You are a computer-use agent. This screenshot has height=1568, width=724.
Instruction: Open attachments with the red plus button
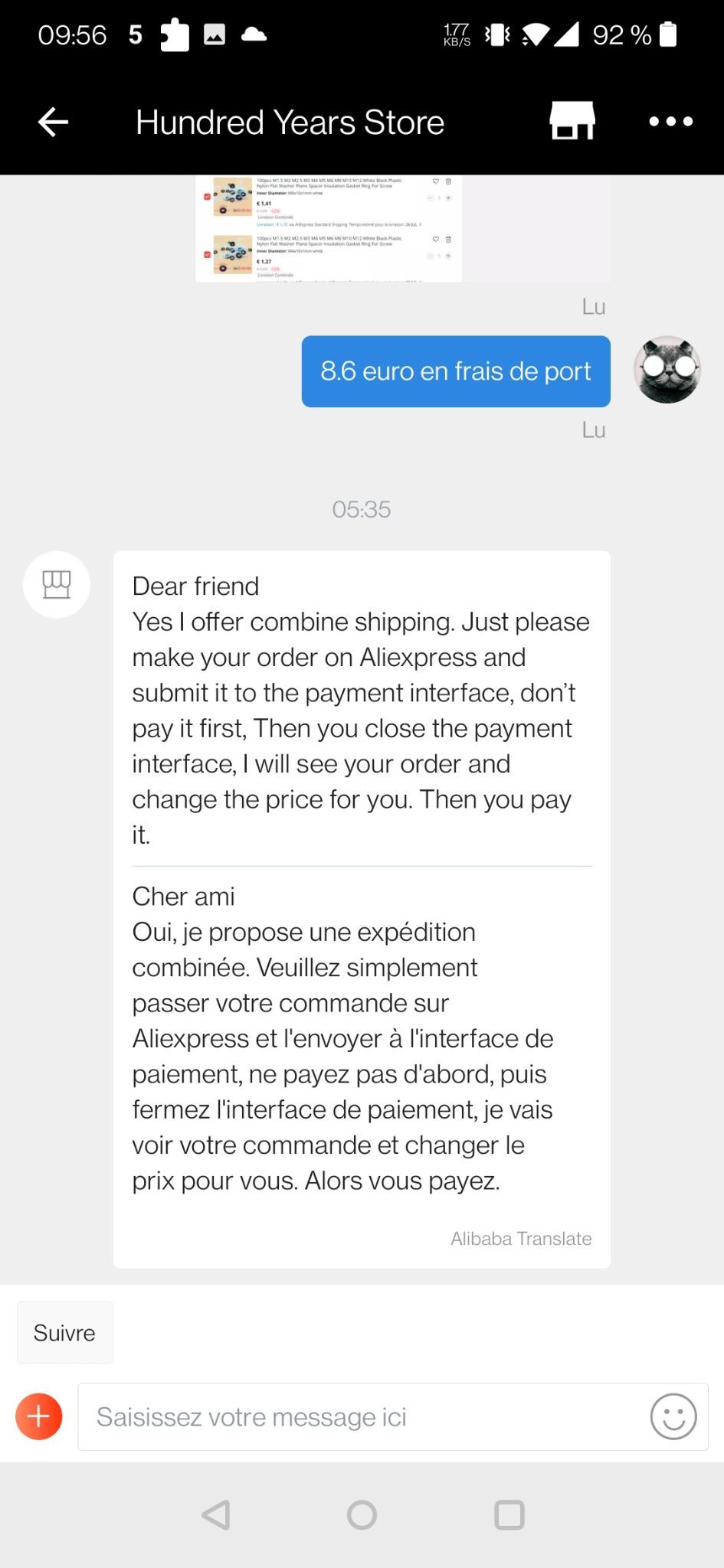[x=39, y=1416]
